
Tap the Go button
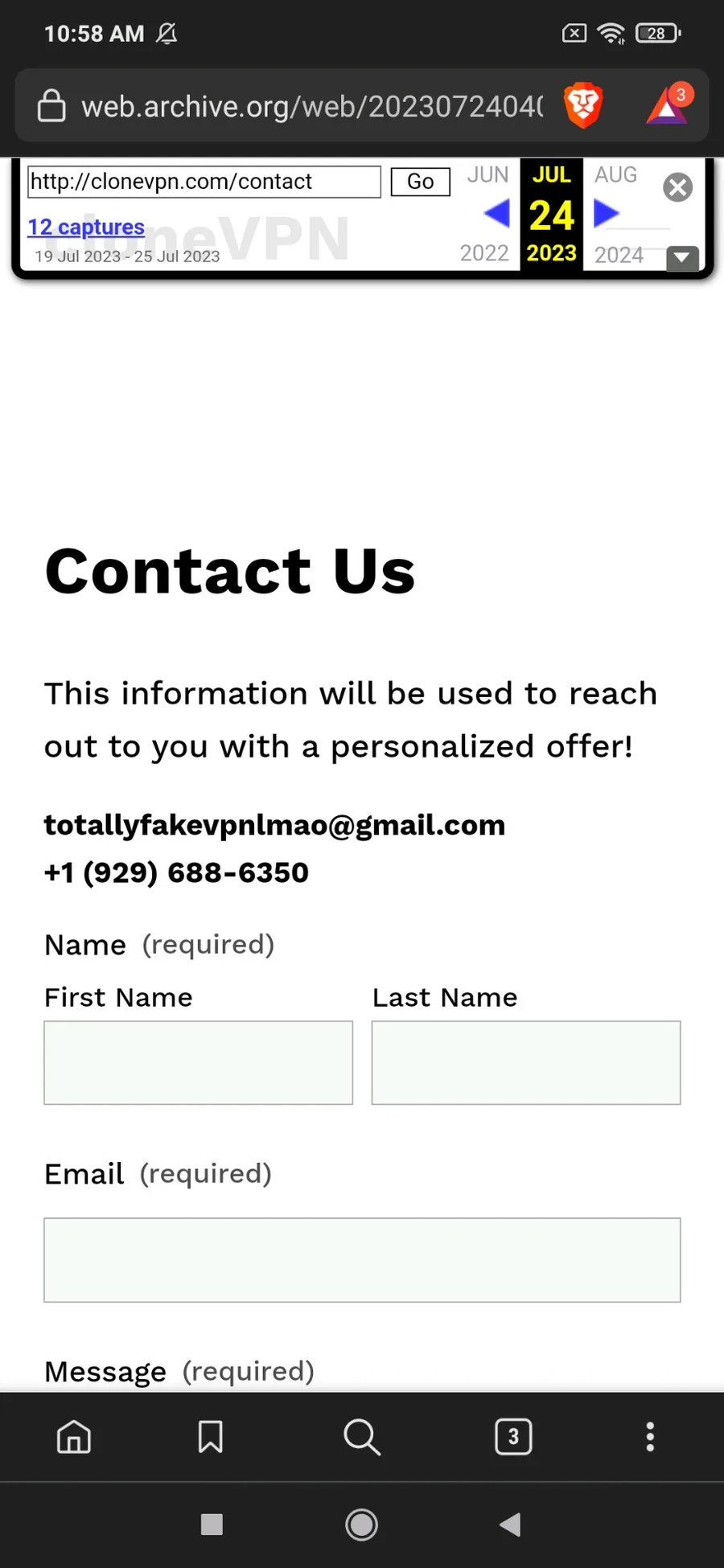click(x=420, y=182)
